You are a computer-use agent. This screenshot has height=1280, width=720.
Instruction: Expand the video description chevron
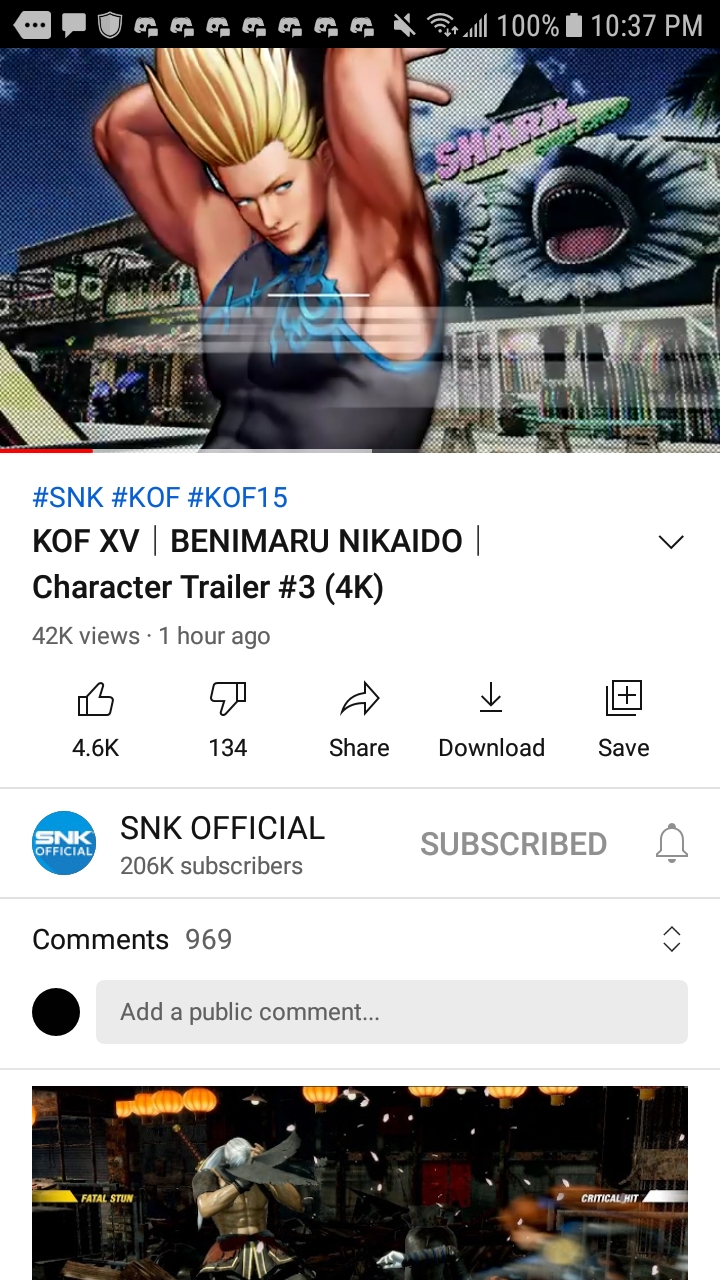[671, 542]
